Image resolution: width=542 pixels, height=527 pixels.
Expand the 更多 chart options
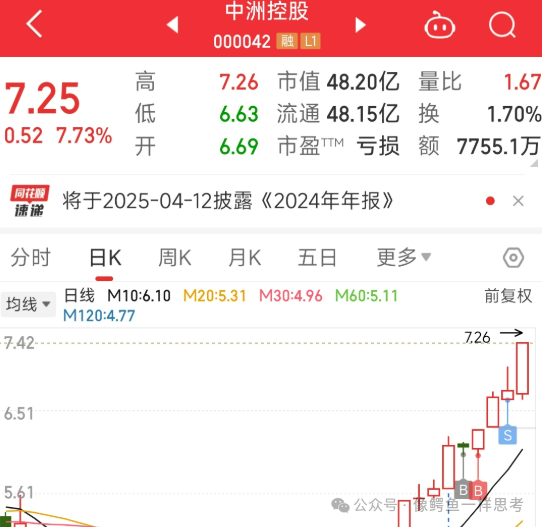coord(404,257)
